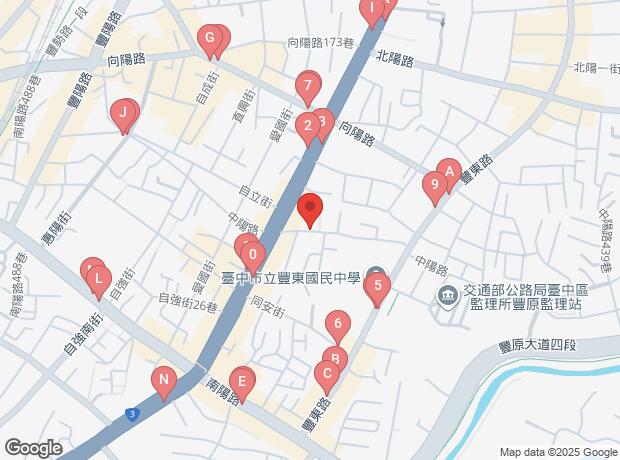Select map marker 5
620x460 pixels.
click(x=377, y=288)
